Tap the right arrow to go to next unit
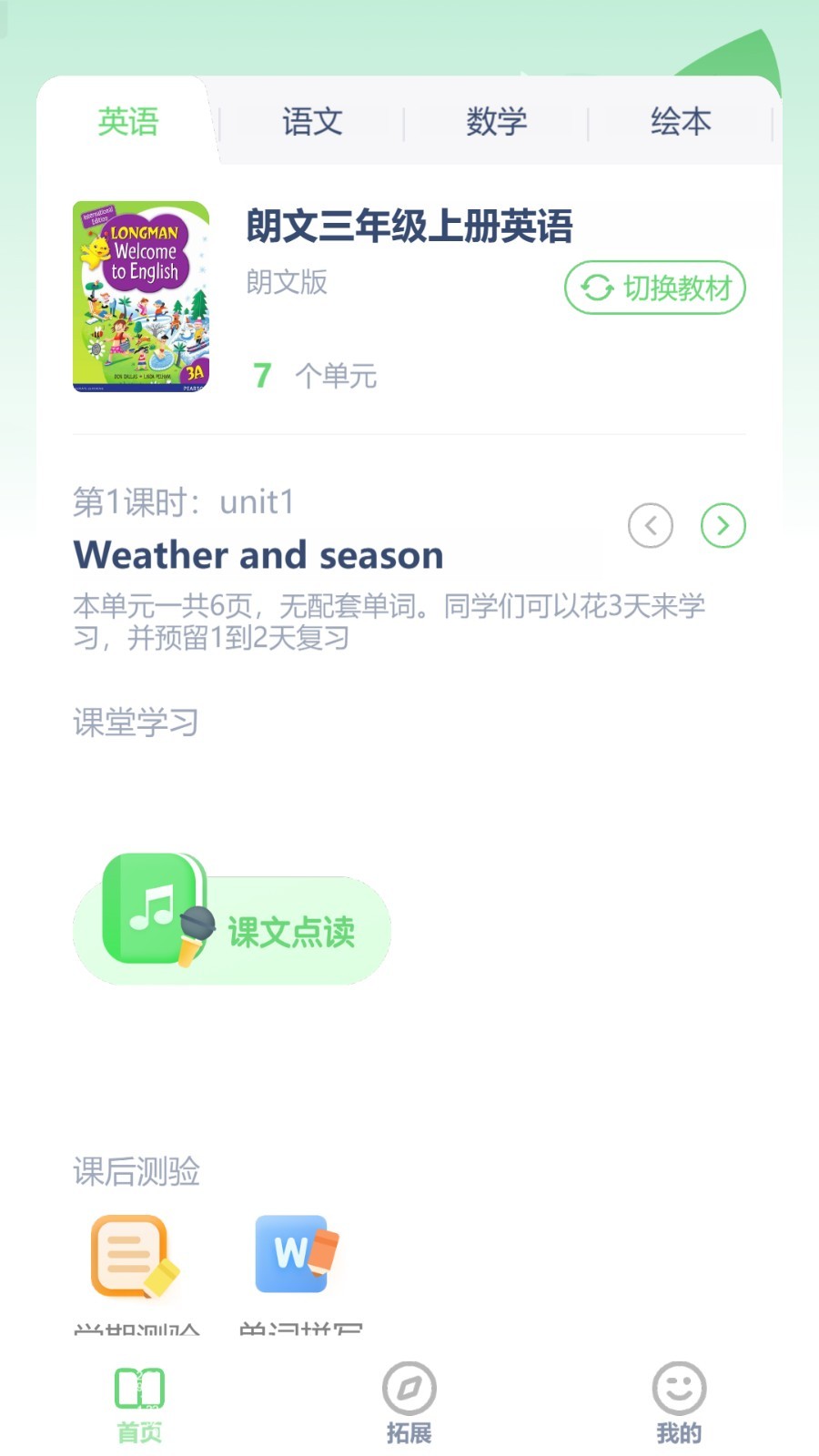Viewport: 819px width, 1456px height. pos(722,526)
